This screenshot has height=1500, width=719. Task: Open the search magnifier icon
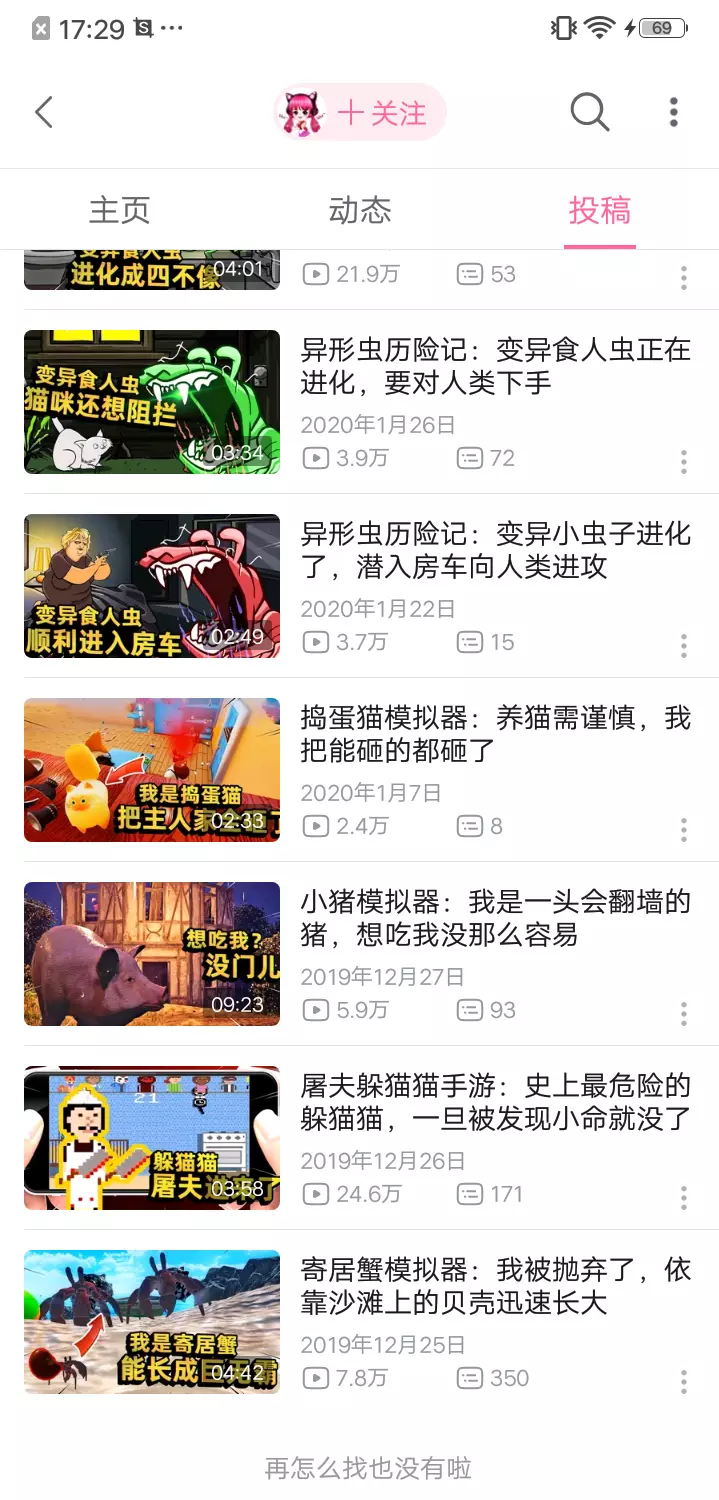click(589, 112)
